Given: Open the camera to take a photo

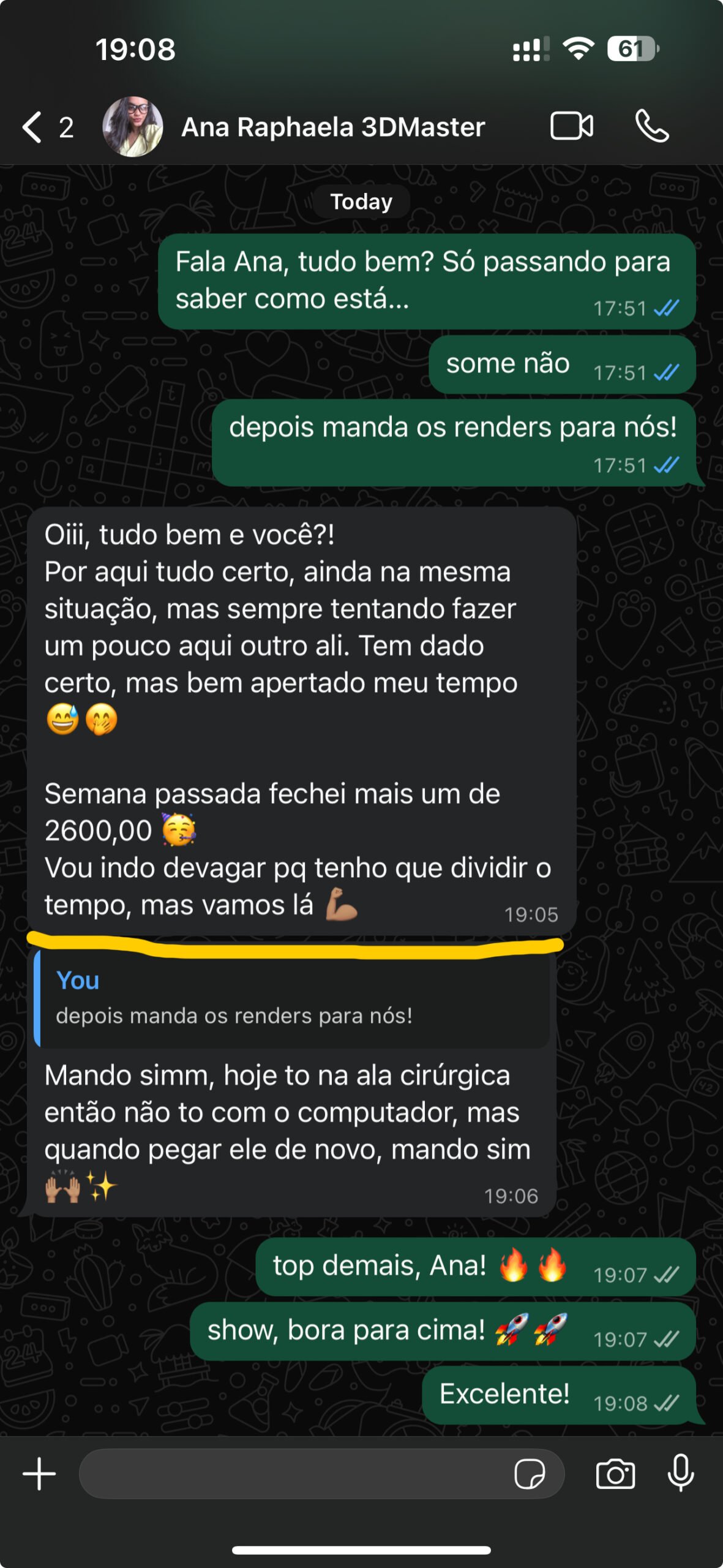Looking at the screenshot, I should tap(615, 1473).
